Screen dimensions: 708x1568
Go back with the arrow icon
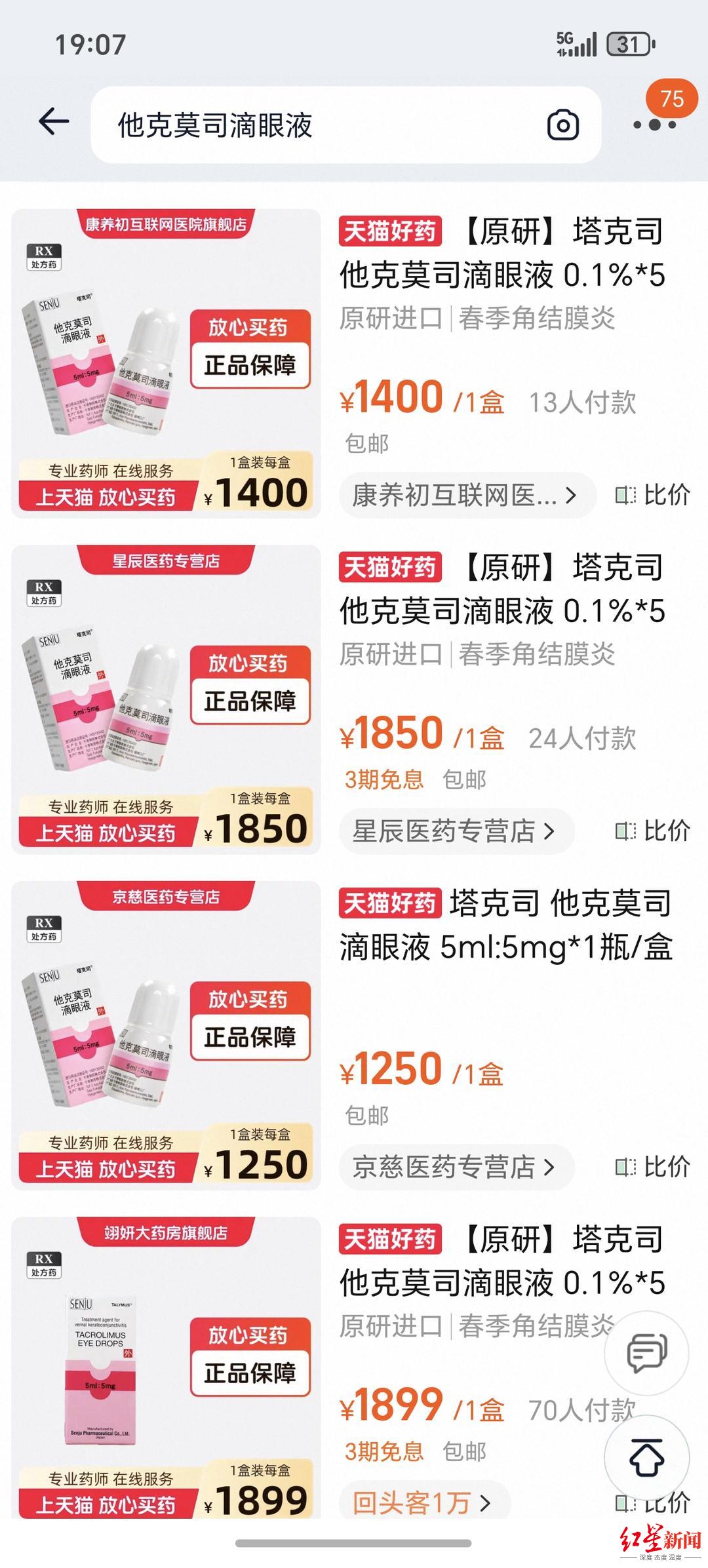point(54,122)
